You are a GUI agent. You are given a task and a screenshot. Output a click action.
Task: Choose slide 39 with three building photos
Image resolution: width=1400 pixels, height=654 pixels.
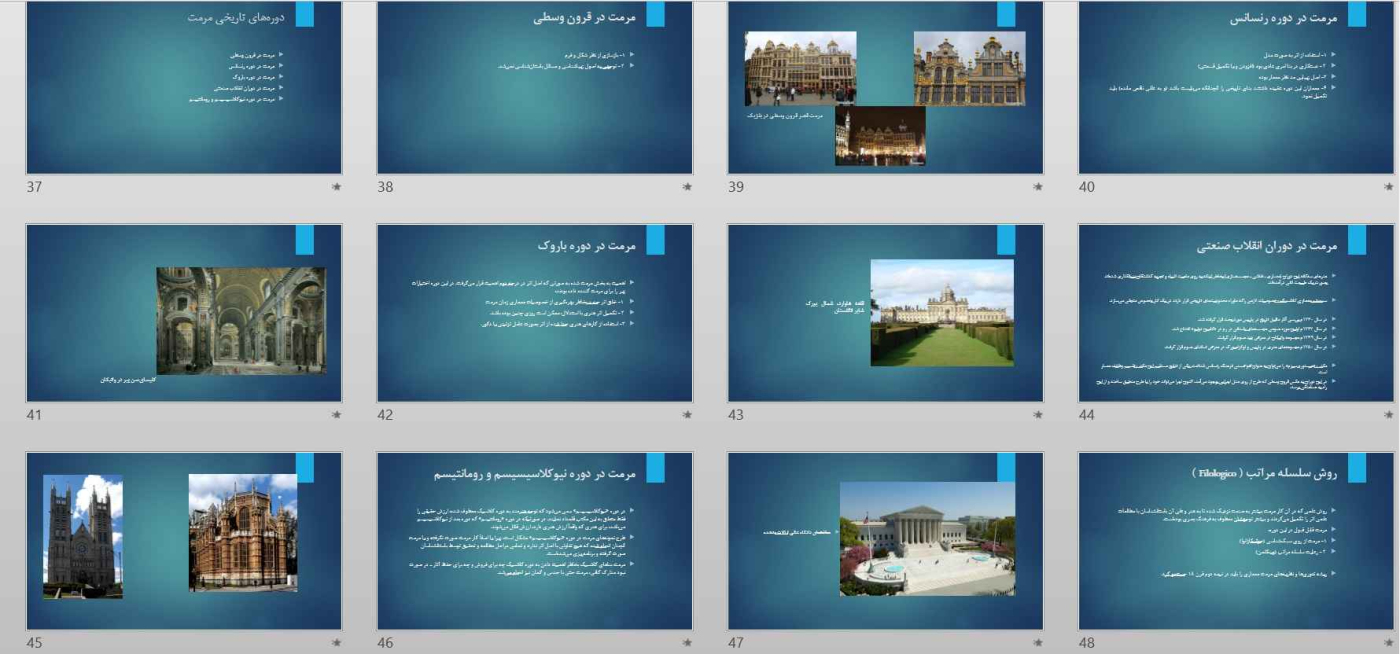886,88
